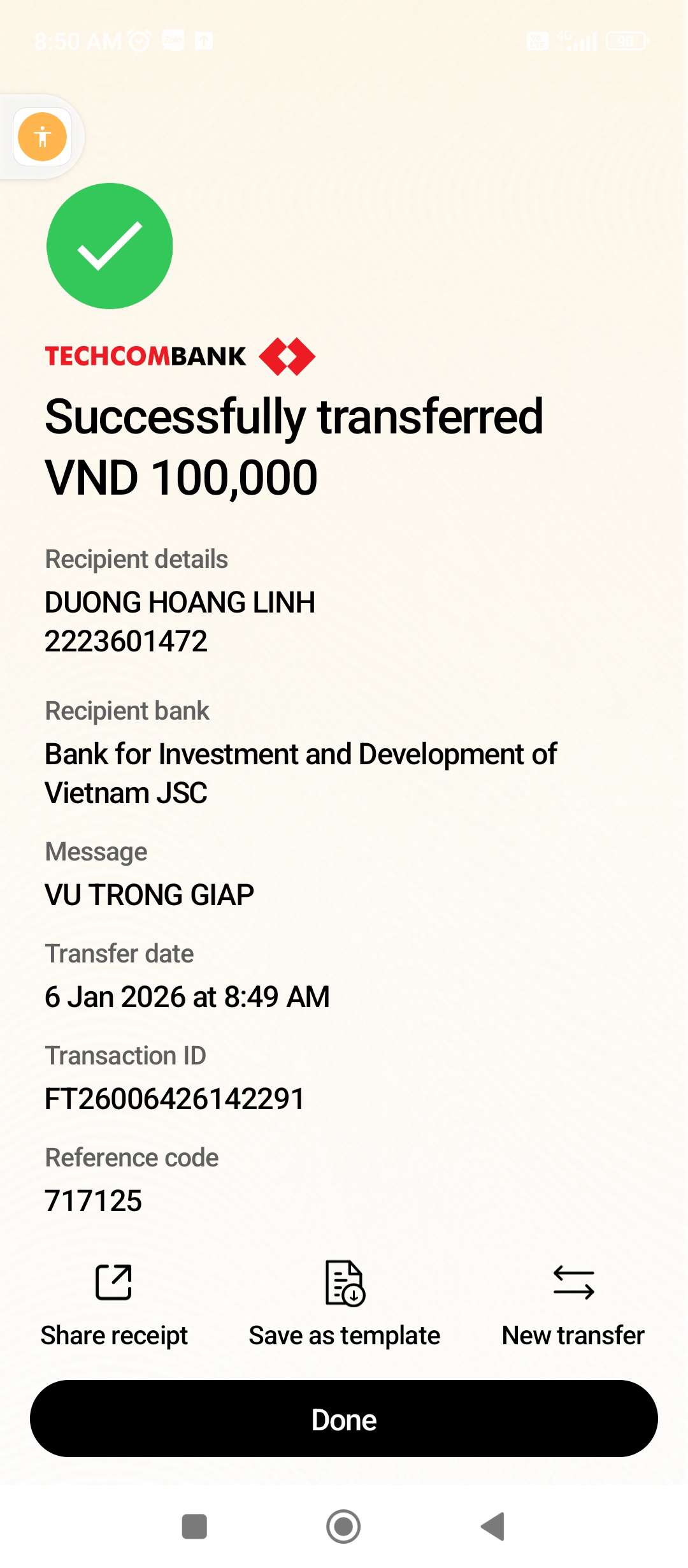Go back with the system back button
The width and height of the screenshot is (688, 1568).
493,1527
